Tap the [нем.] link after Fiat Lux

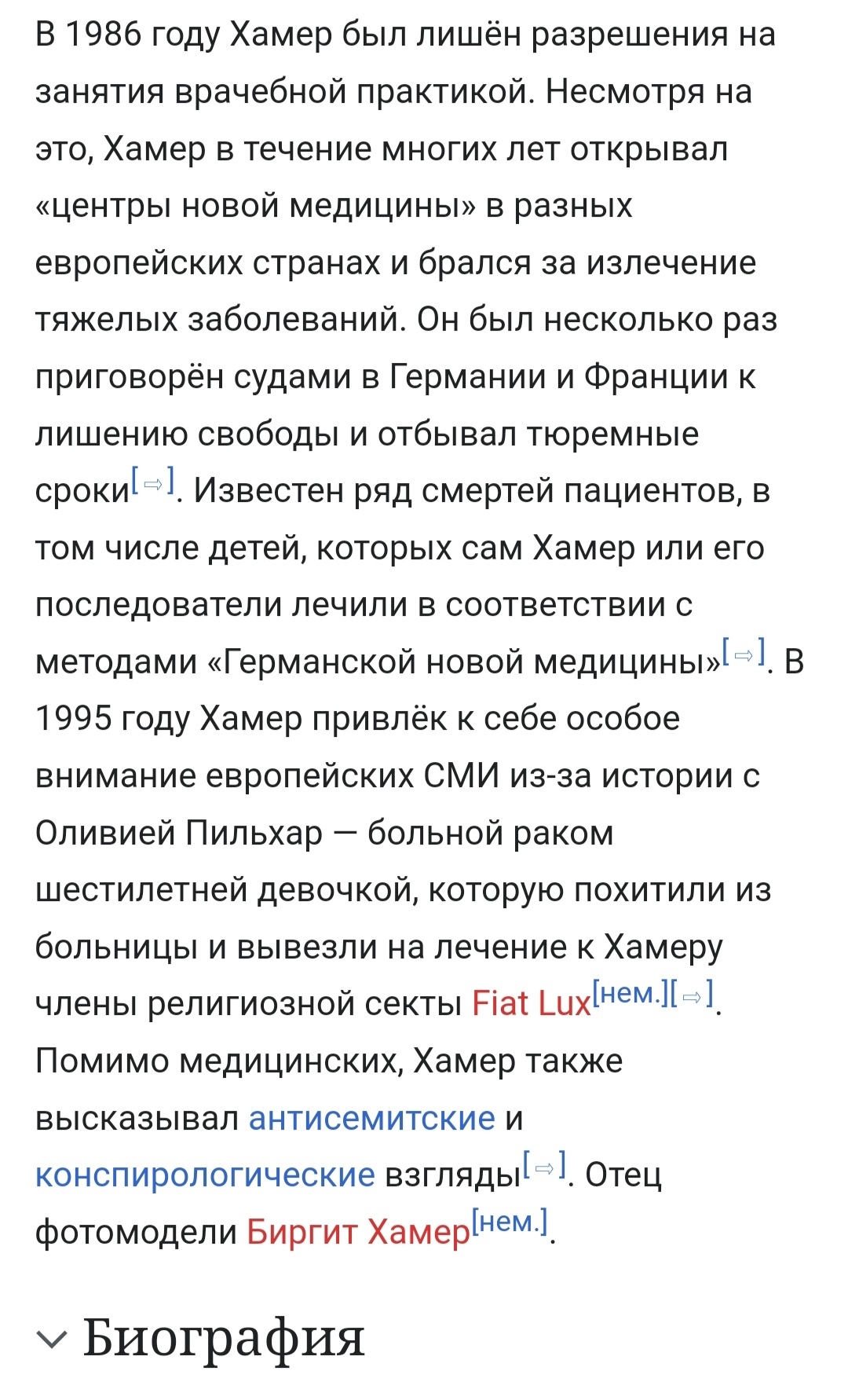[631, 995]
